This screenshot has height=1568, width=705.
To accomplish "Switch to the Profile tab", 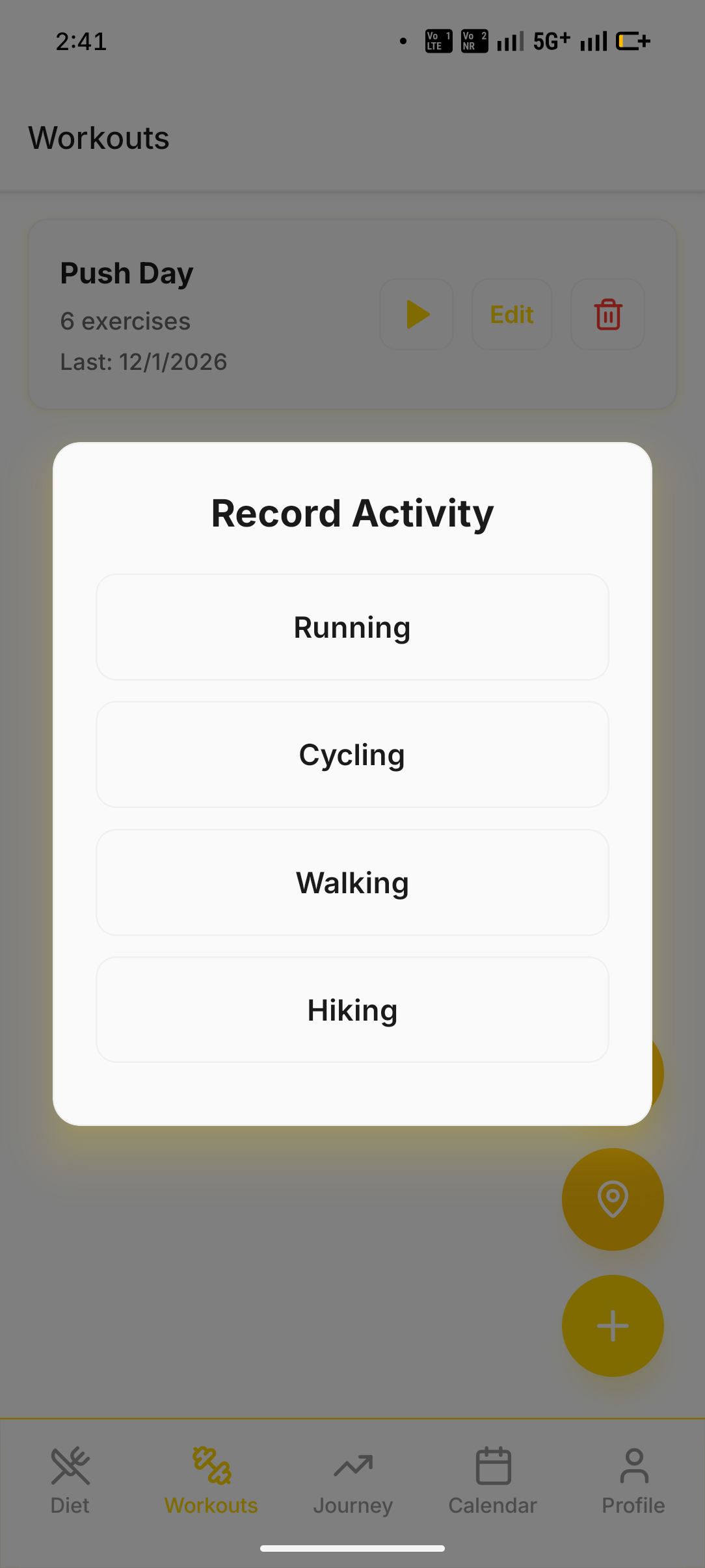I will coord(632,1482).
